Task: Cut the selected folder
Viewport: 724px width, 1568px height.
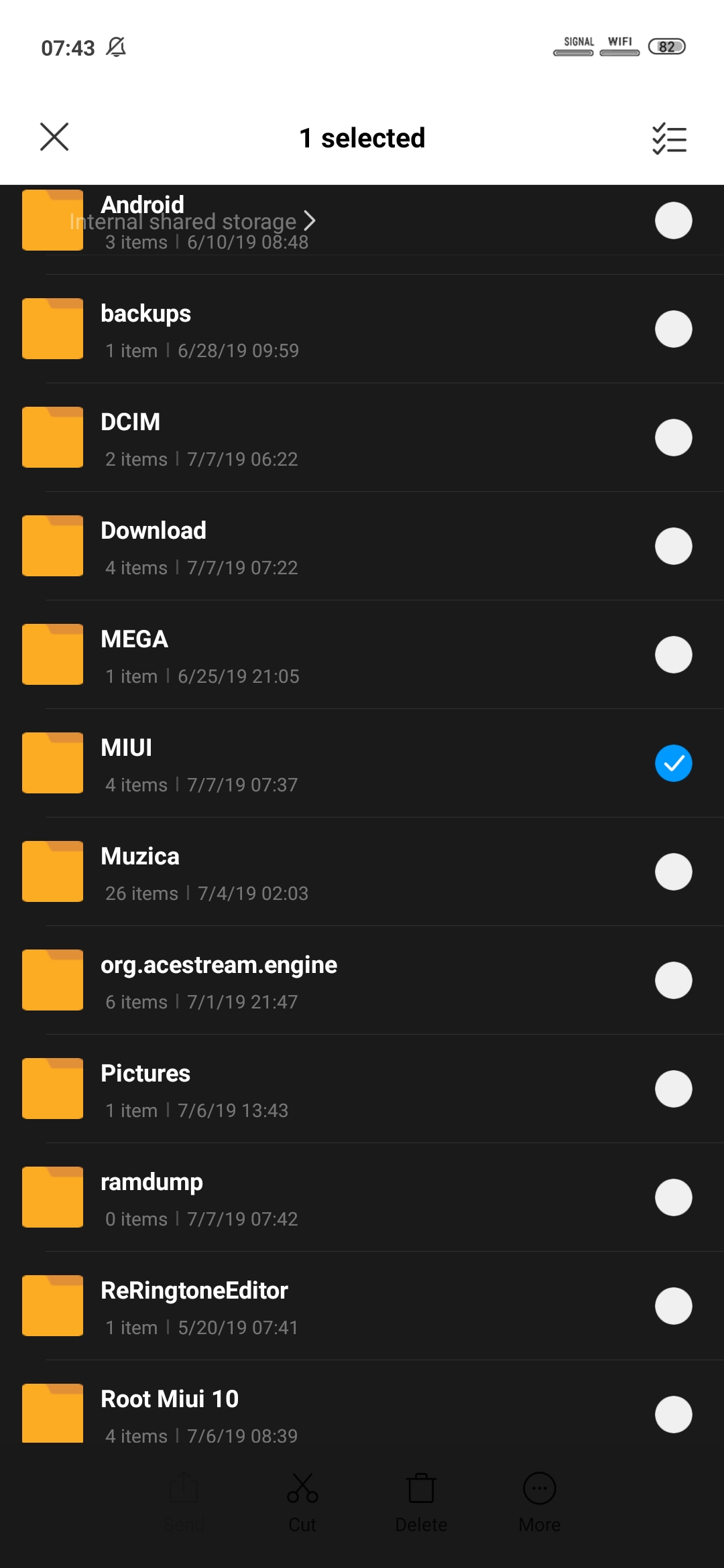Action: tap(302, 1501)
